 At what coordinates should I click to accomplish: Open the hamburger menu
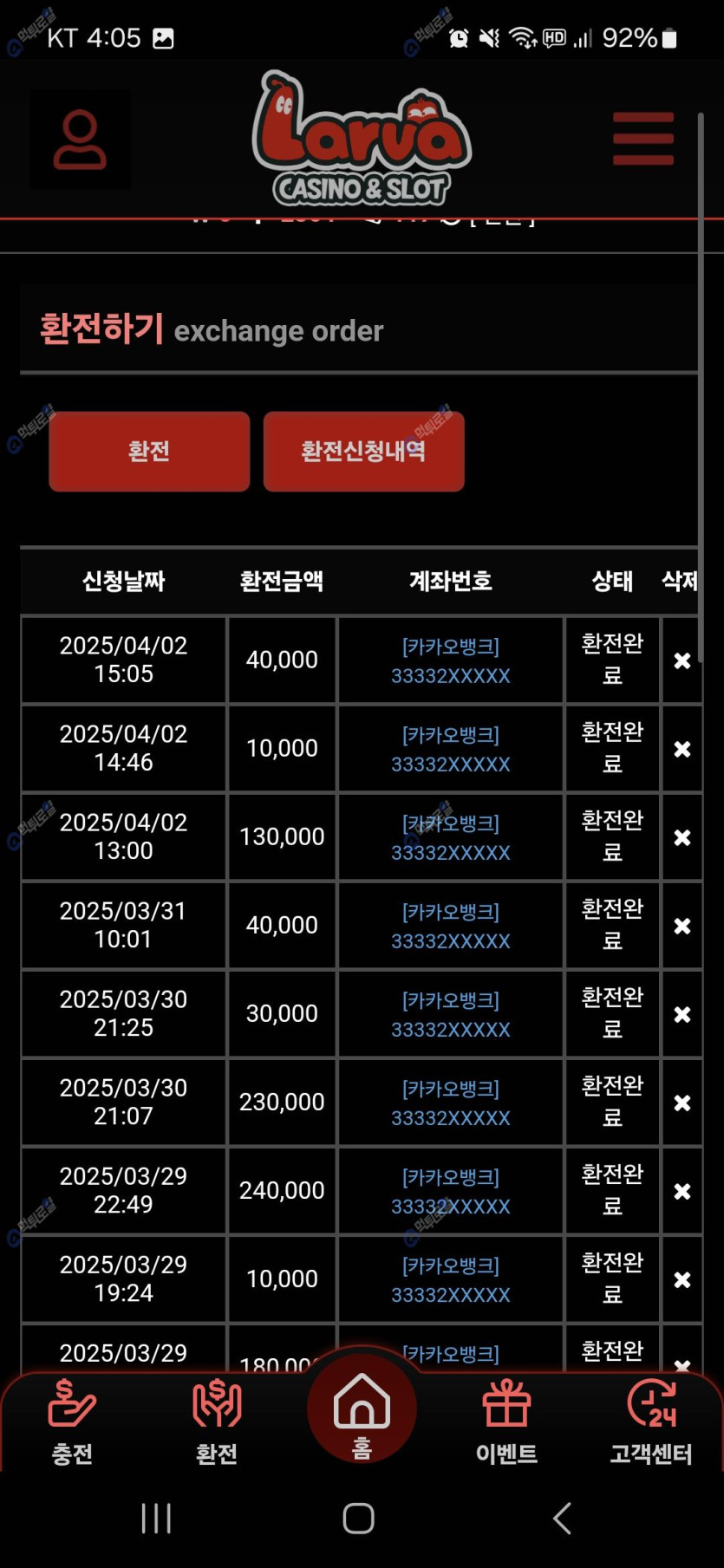tap(642, 139)
